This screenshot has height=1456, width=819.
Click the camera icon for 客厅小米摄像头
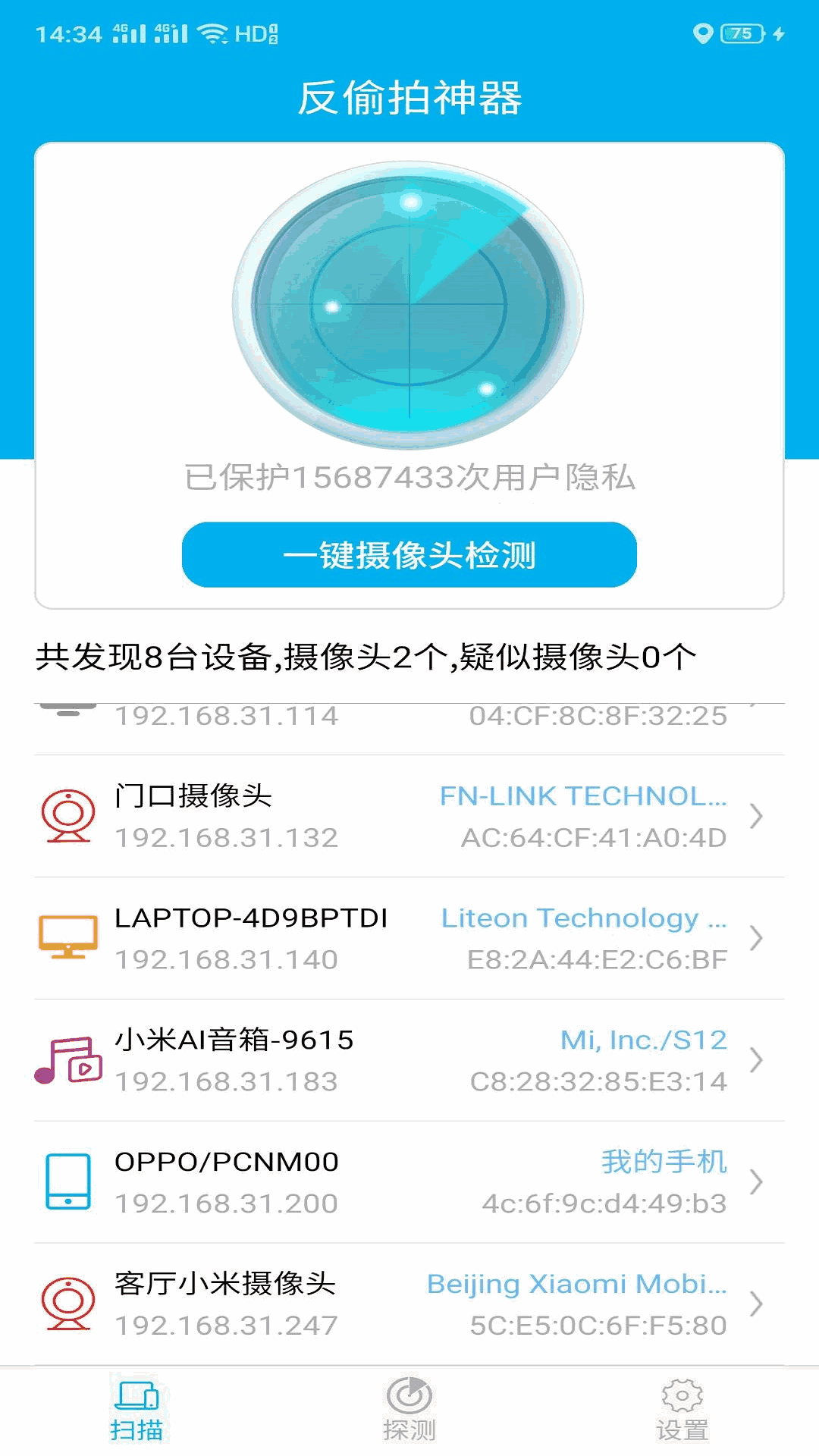pos(67,1301)
